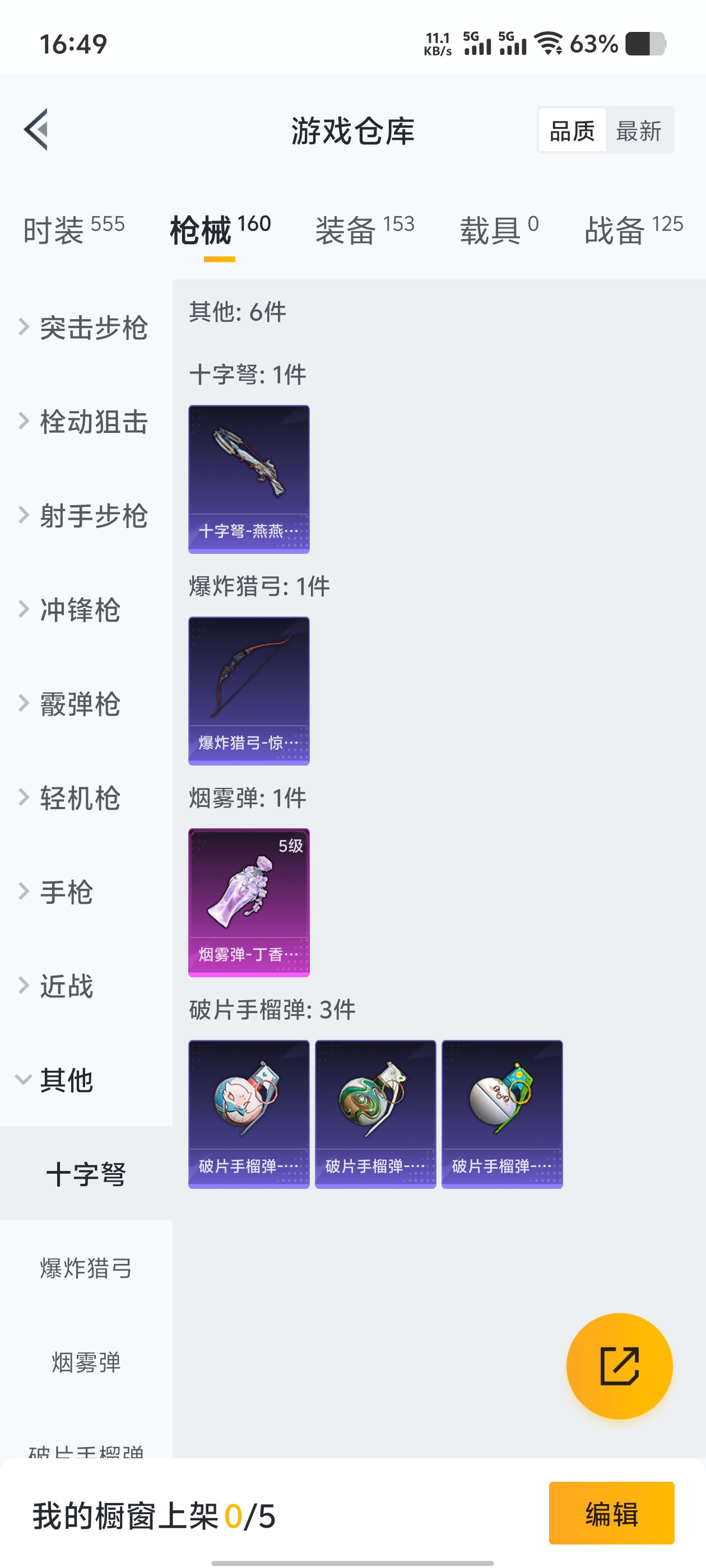The image size is (706, 1568).
Task: Select the 烟雾弹 subcategory
Action: tap(86, 1362)
